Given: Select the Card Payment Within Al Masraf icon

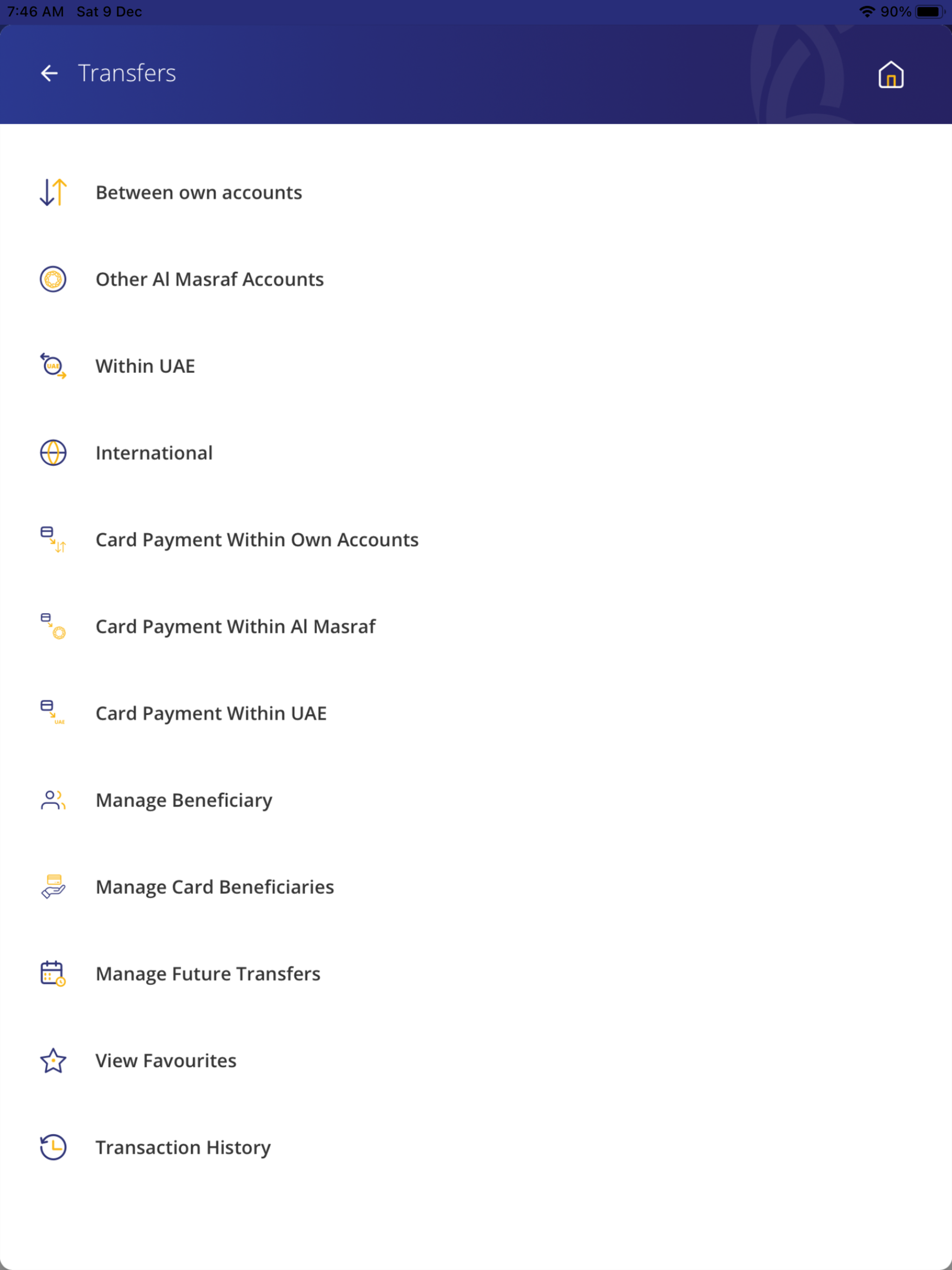Looking at the screenshot, I should [53, 626].
